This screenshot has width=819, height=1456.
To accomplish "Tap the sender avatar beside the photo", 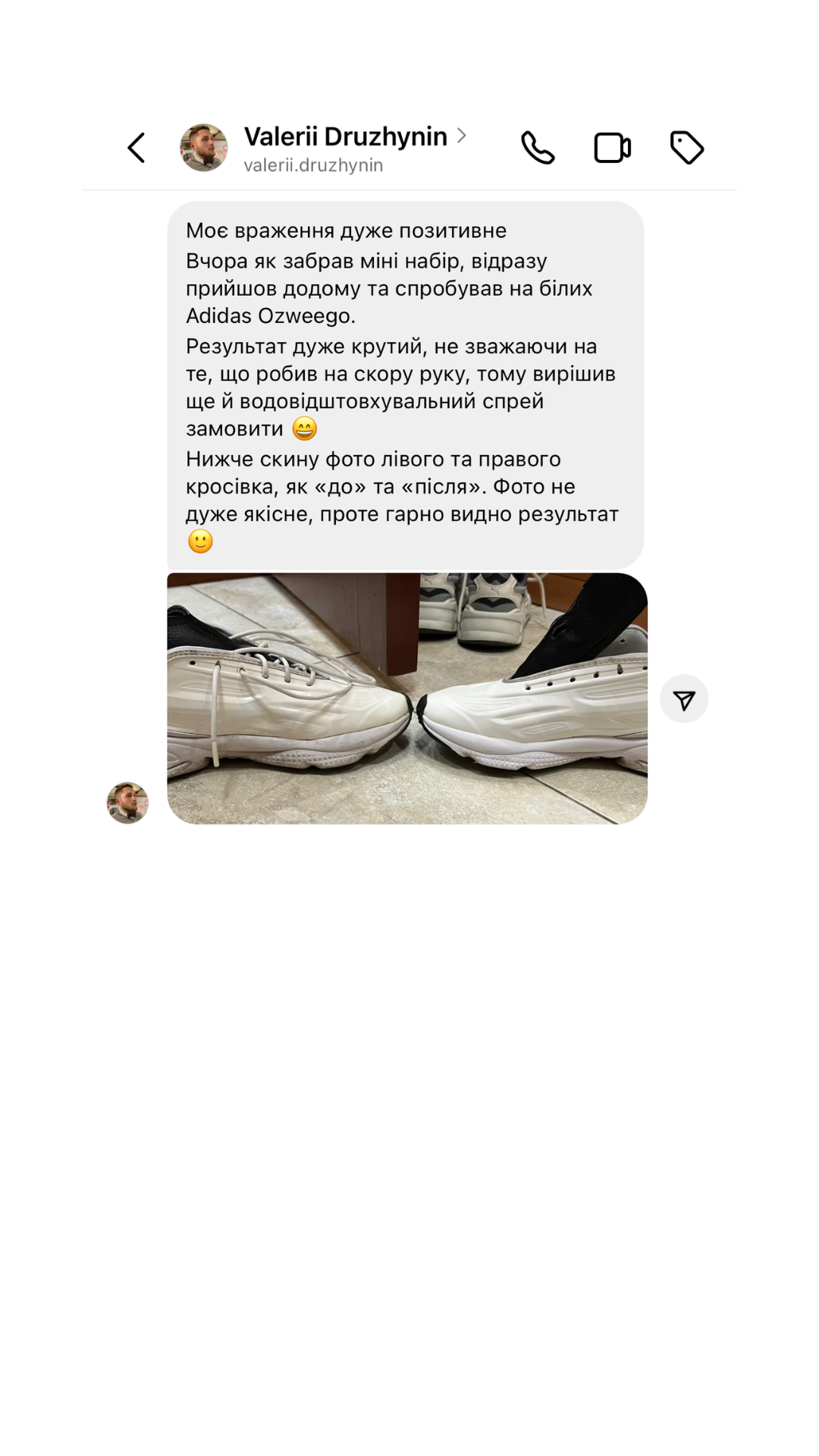I will 127,802.
